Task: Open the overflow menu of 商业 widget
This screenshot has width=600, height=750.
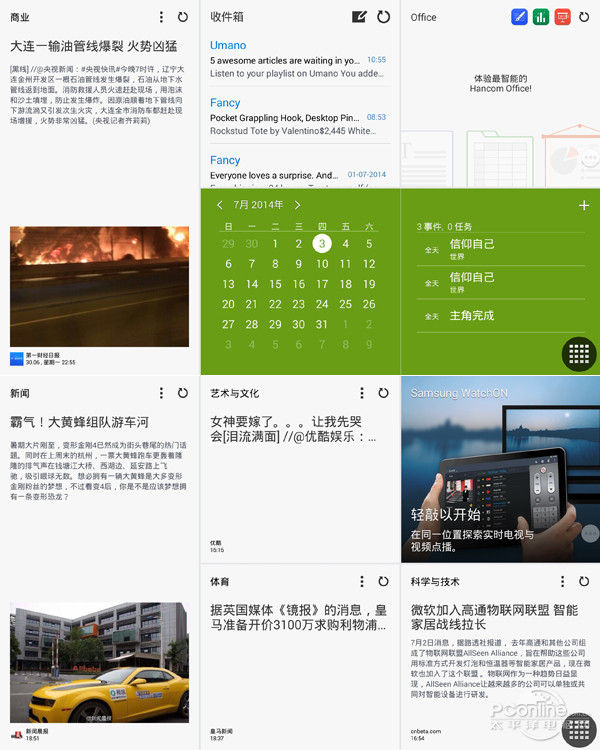Action: (162, 17)
